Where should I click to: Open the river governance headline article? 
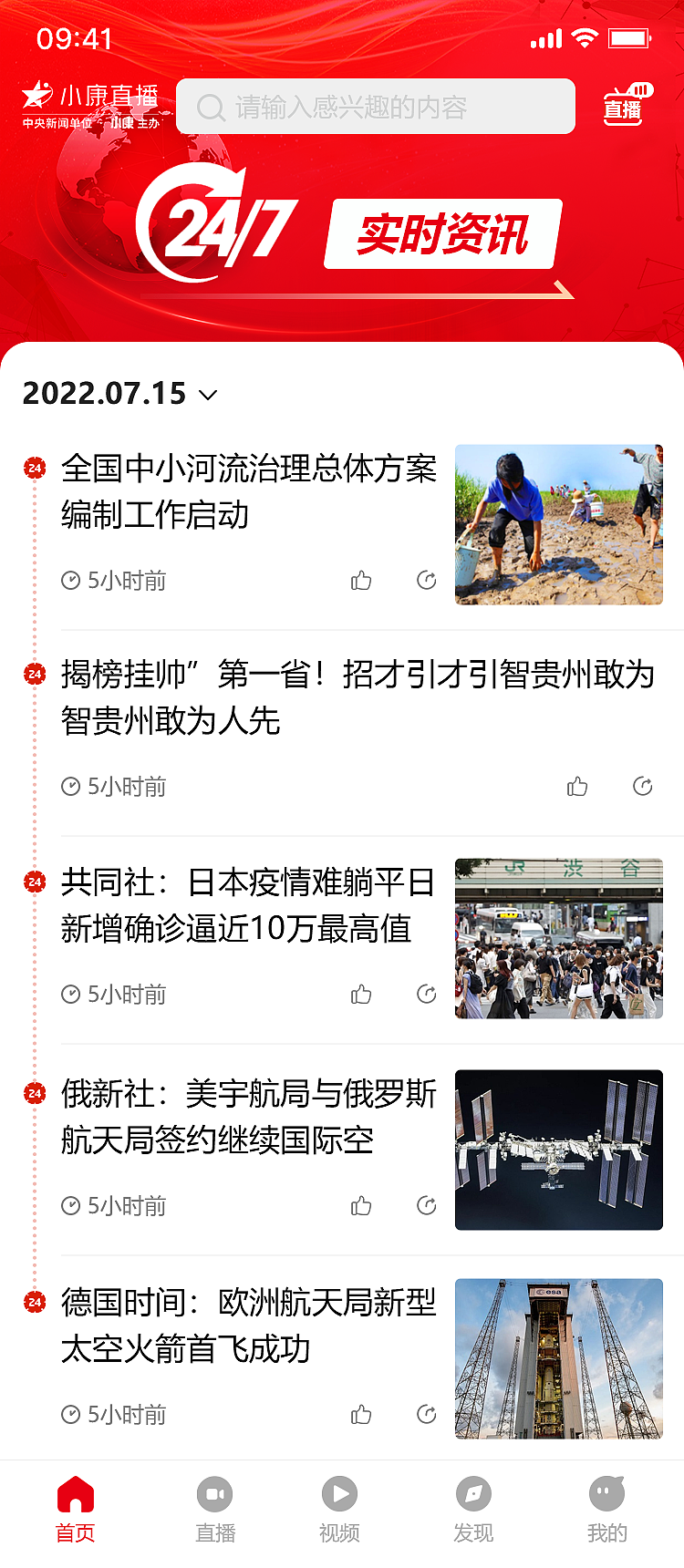(248, 492)
